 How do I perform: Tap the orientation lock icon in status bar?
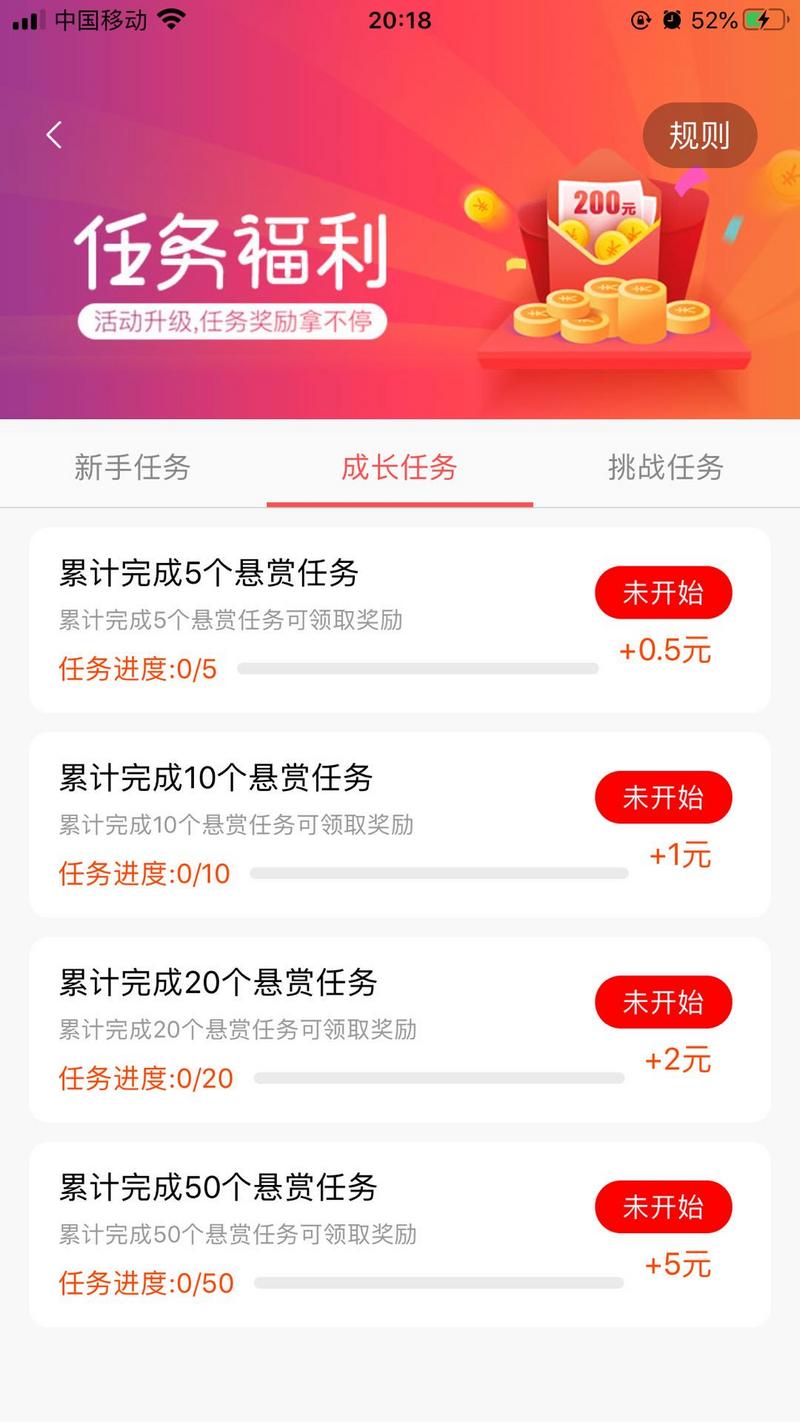(640, 19)
